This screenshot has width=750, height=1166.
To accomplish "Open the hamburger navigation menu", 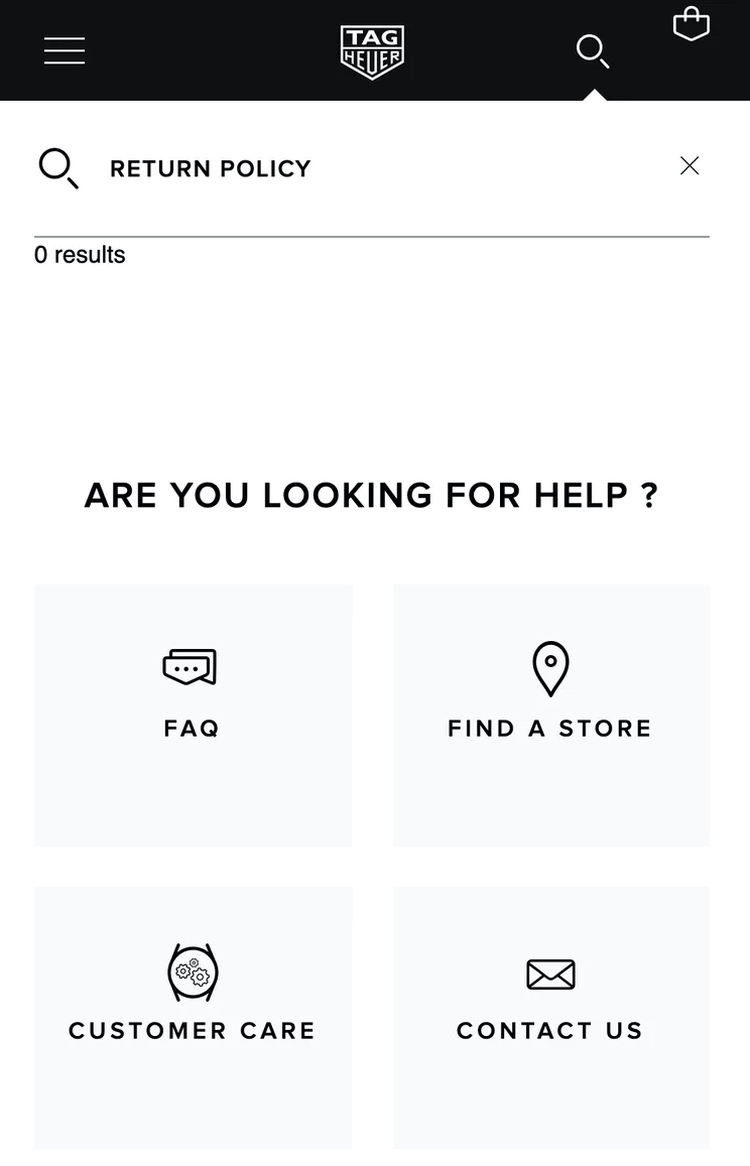I will tap(64, 50).
